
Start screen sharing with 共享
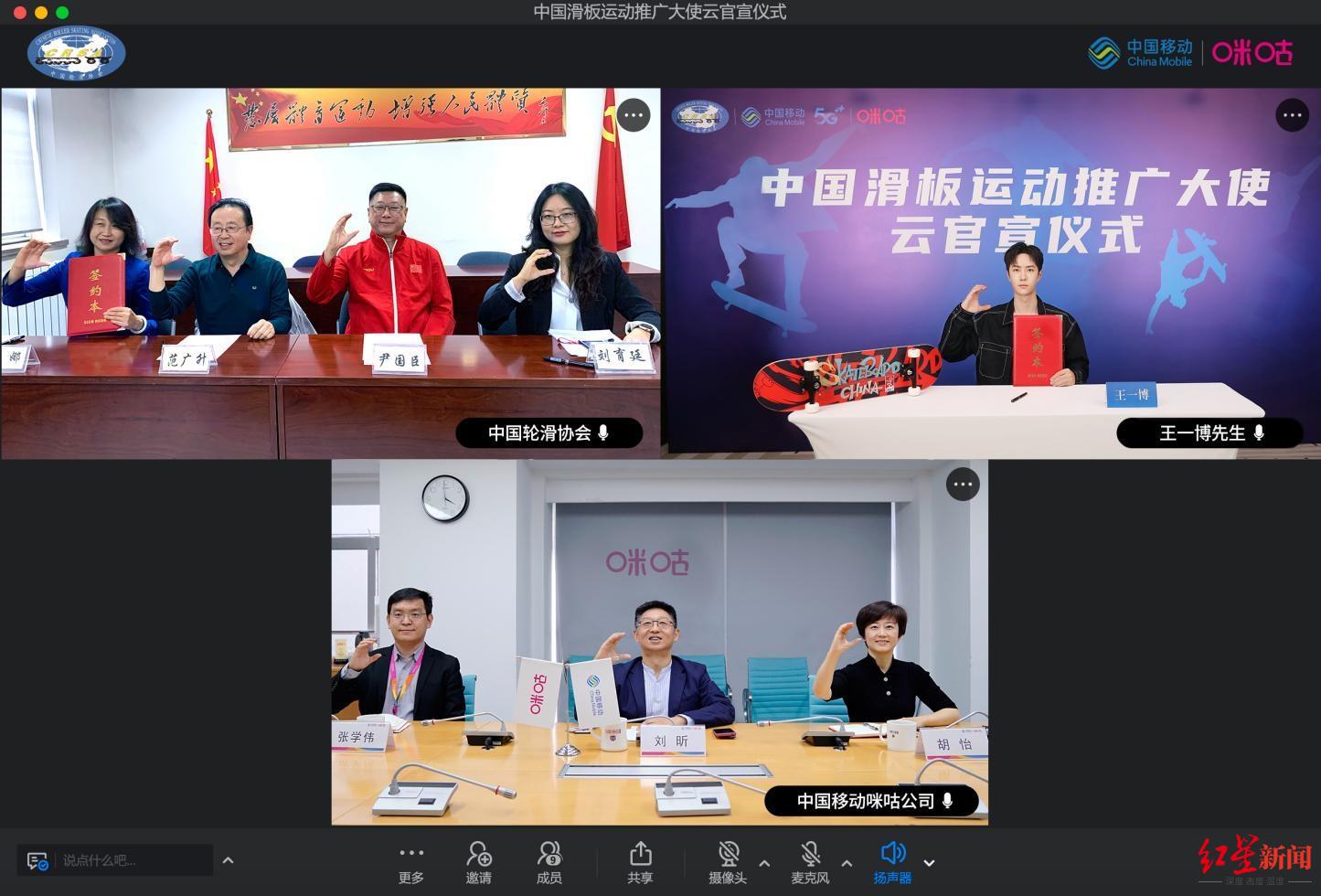pyautogui.click(x=640, y=862)
